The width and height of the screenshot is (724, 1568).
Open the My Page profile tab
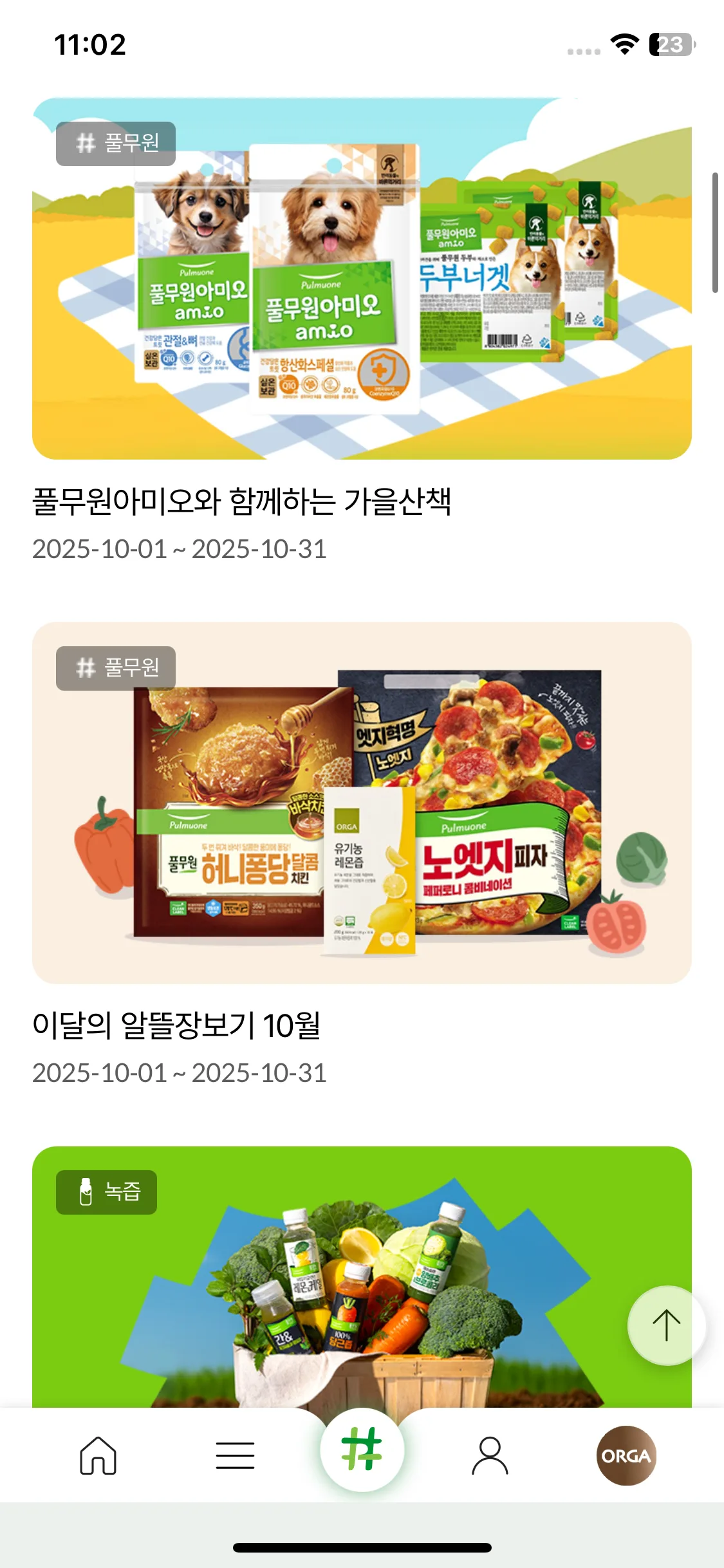tap(490, 1455)
